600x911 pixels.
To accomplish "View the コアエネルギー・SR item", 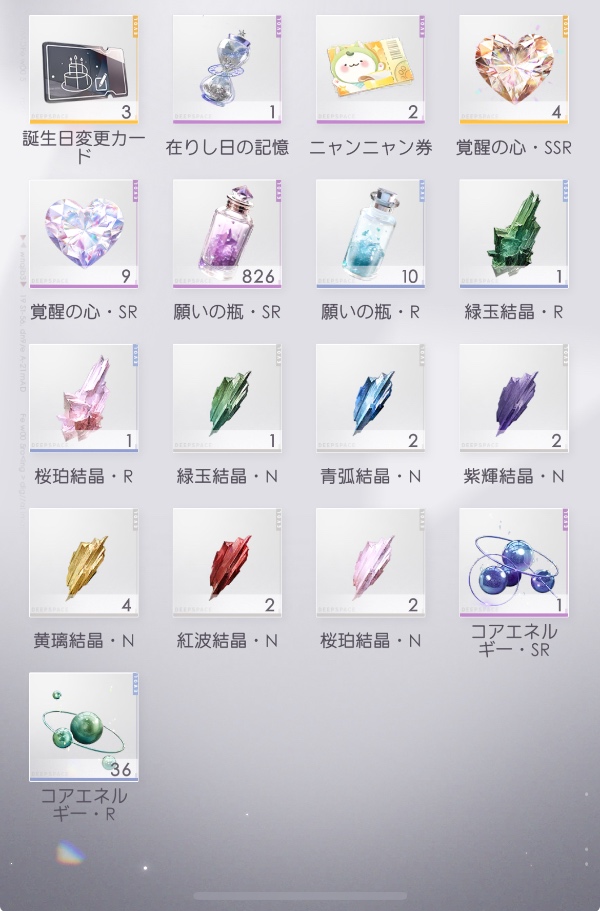I will click(514, 561).
